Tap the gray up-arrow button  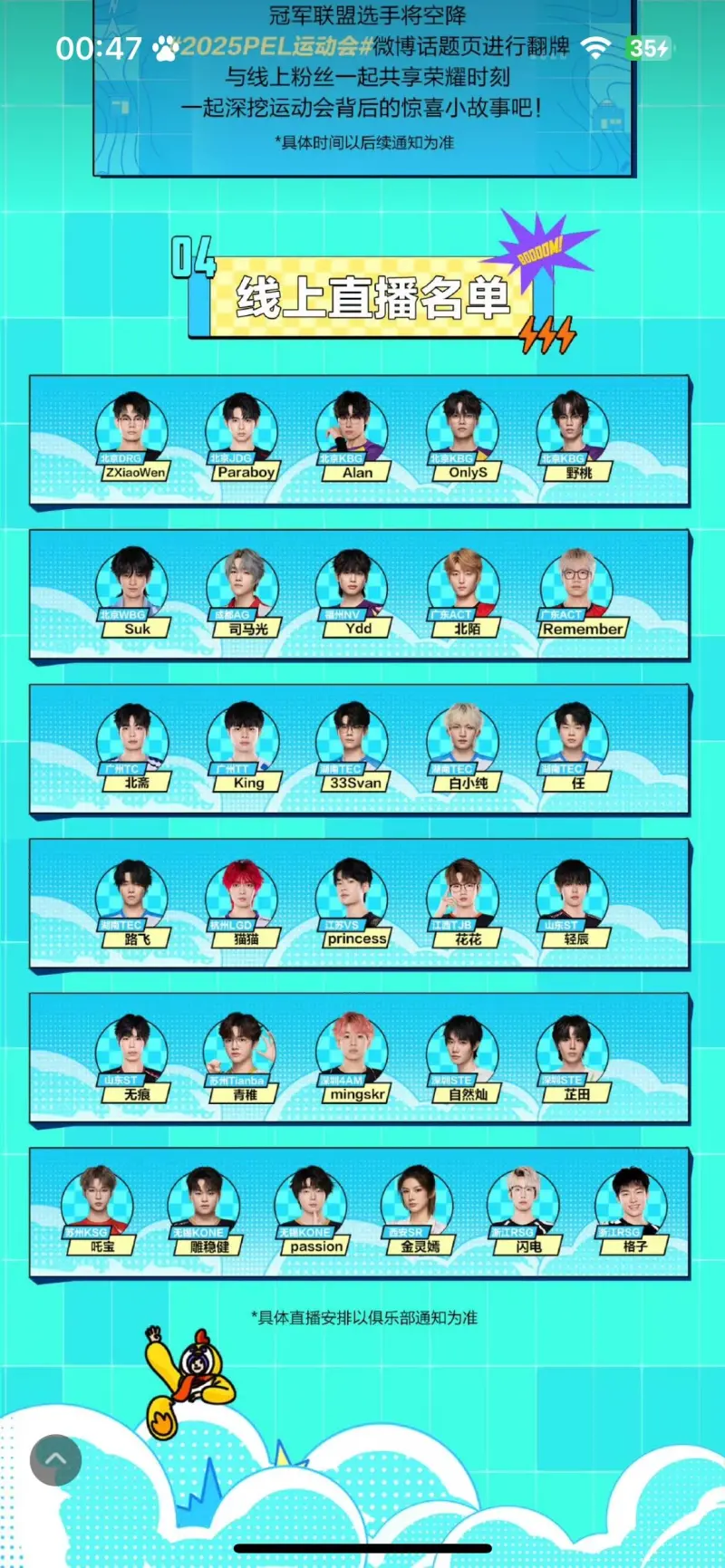coord(56,1459)
